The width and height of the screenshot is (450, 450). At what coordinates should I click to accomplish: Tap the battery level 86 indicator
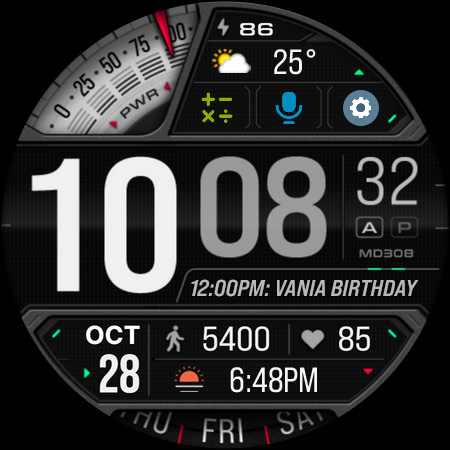click(245, 29)
